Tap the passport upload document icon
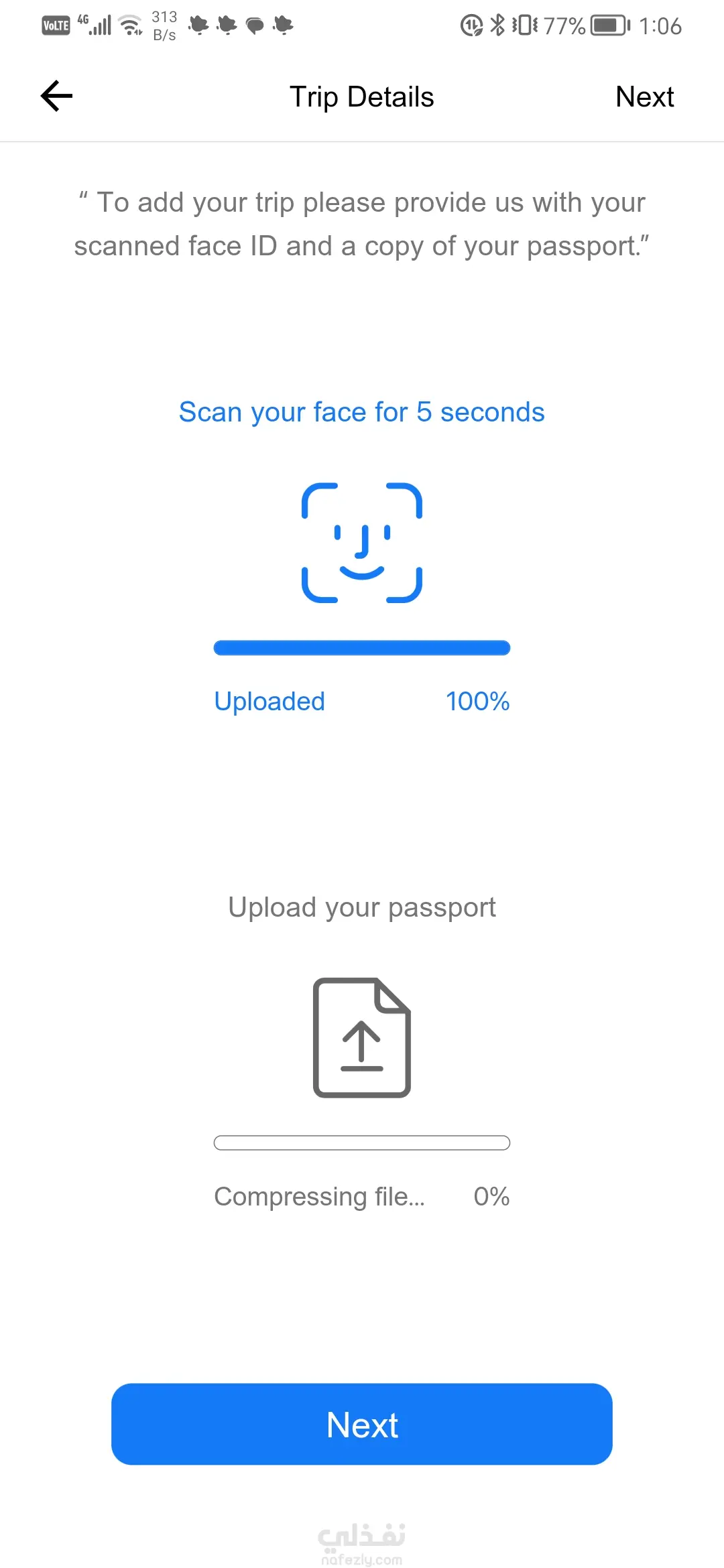724x1568 pixels. click(362, 1037)
